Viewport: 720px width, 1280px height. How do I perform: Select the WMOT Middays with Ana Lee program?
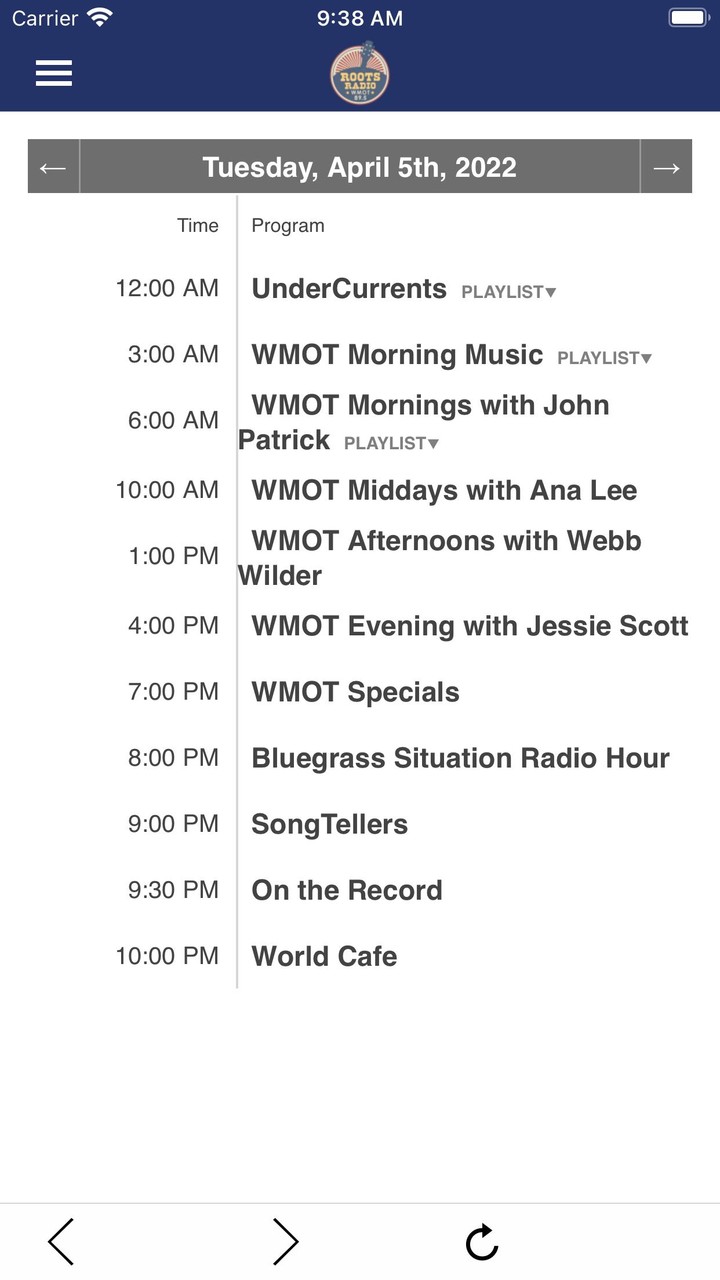pos(444,490)
